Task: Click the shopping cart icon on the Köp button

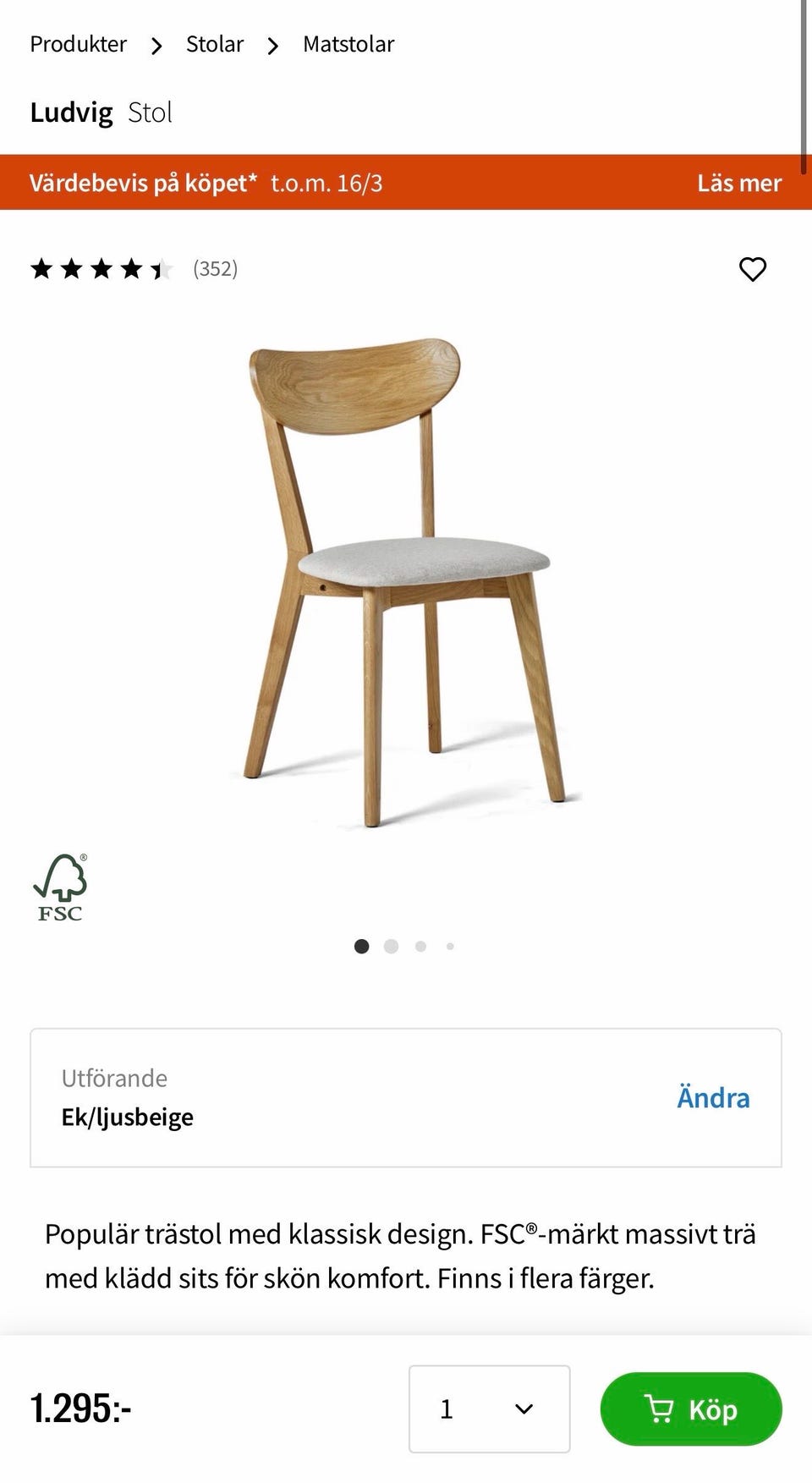Action: pyautogui.click(x=660, y=1409)
